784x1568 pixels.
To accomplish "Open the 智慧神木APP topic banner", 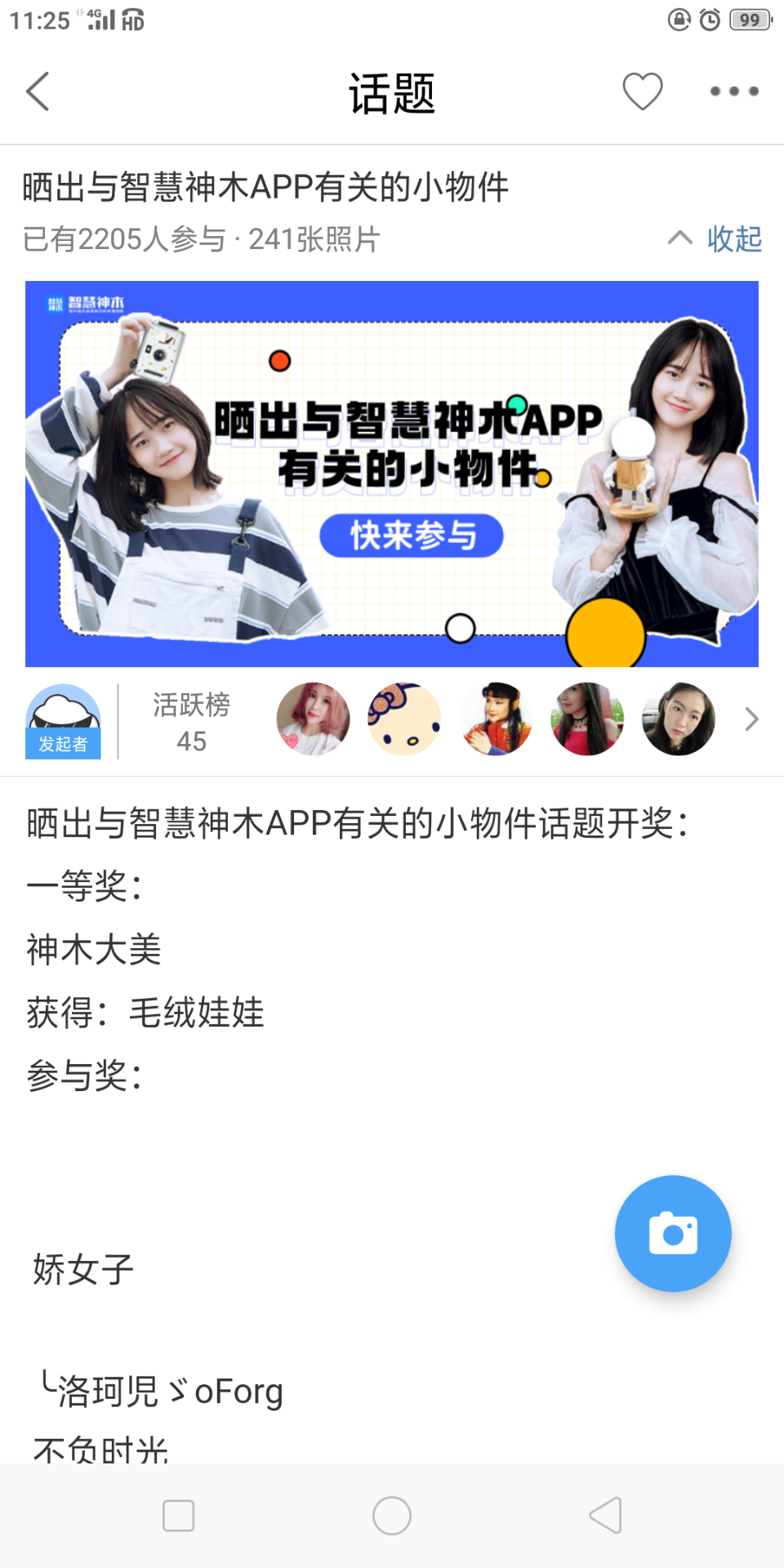I will coord(392,474).
